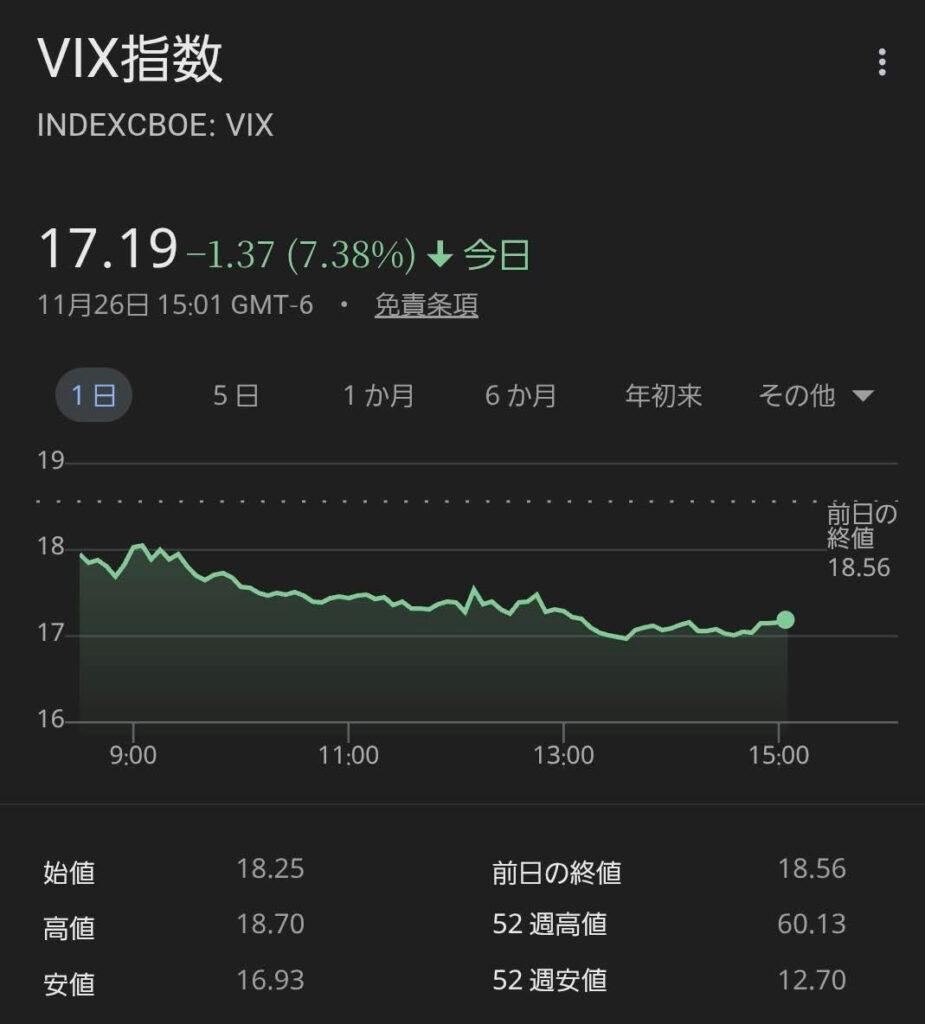This screenshot has height=1024, width=925.
Task: Switch to the 5日 chart range
Action: point(236,396)
